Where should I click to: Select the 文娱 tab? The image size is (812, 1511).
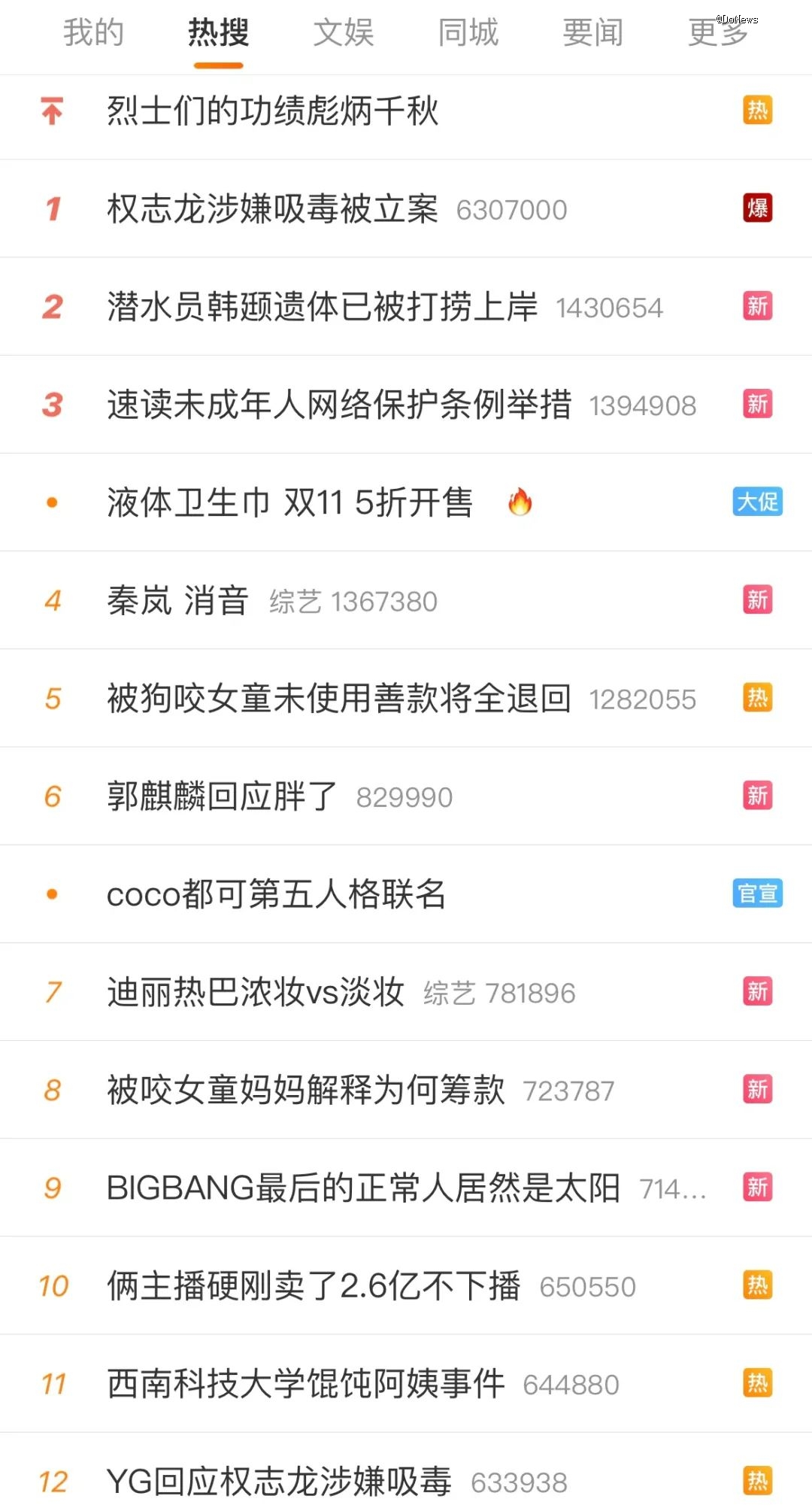(344, 32)
